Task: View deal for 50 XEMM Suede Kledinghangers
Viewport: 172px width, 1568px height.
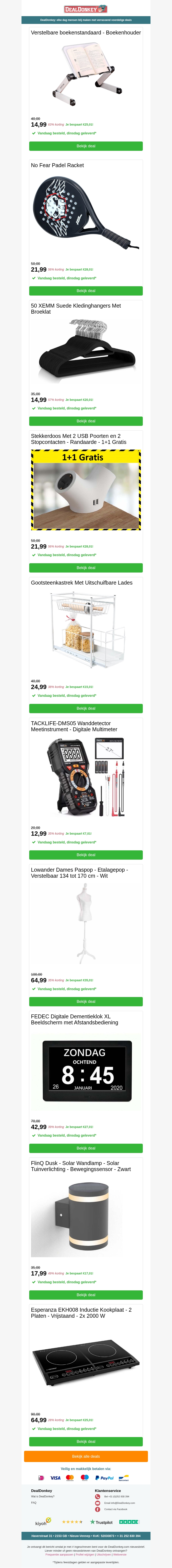Action: pyautogui.click(x=86, y=421)
